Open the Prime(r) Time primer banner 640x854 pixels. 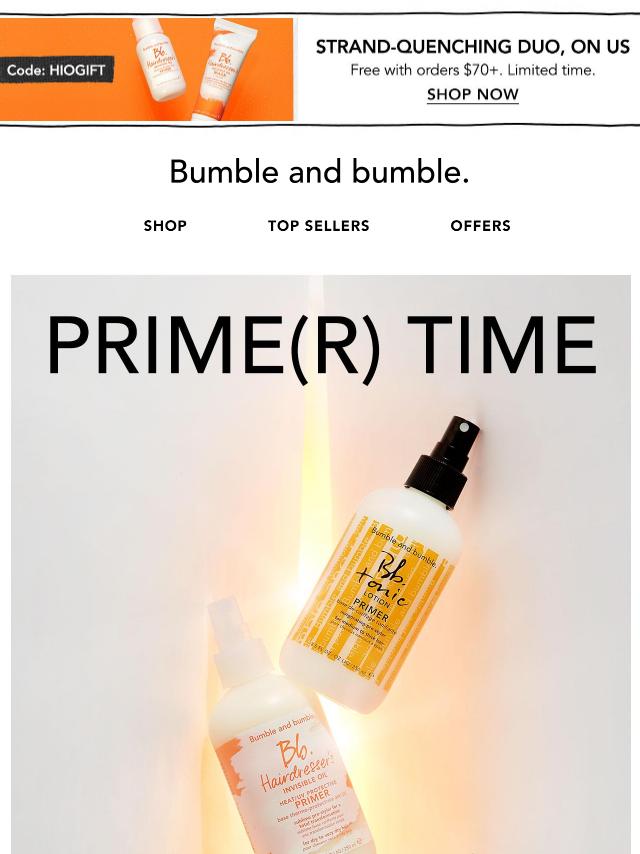320,560
